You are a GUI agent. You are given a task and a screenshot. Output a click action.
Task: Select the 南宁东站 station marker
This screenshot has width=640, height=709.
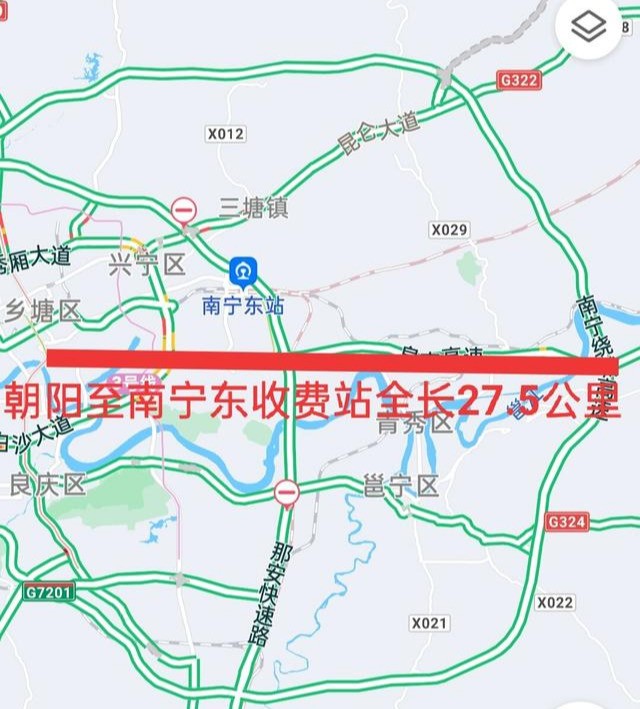pyautogui.click(x=243, y=271)
